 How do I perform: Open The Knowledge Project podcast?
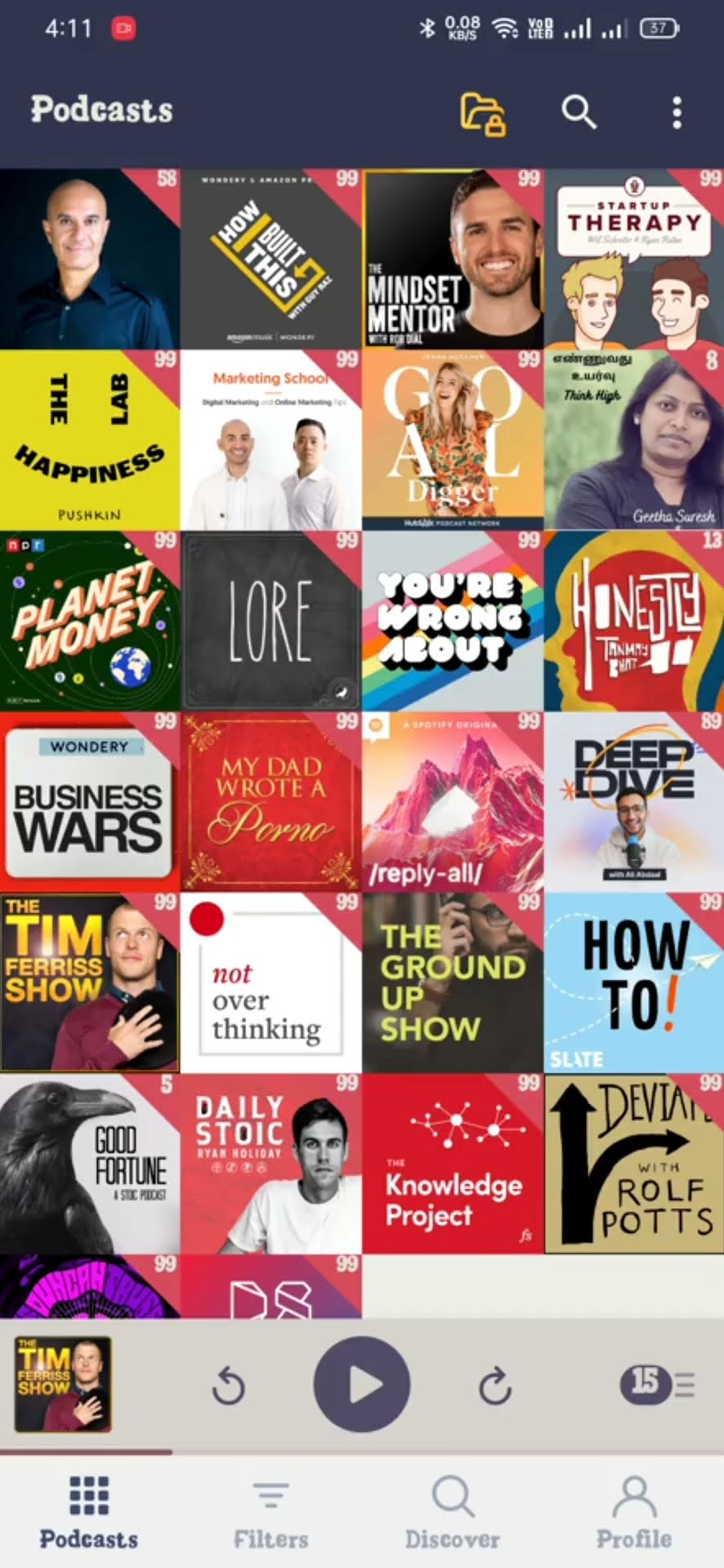[453, 1164]
